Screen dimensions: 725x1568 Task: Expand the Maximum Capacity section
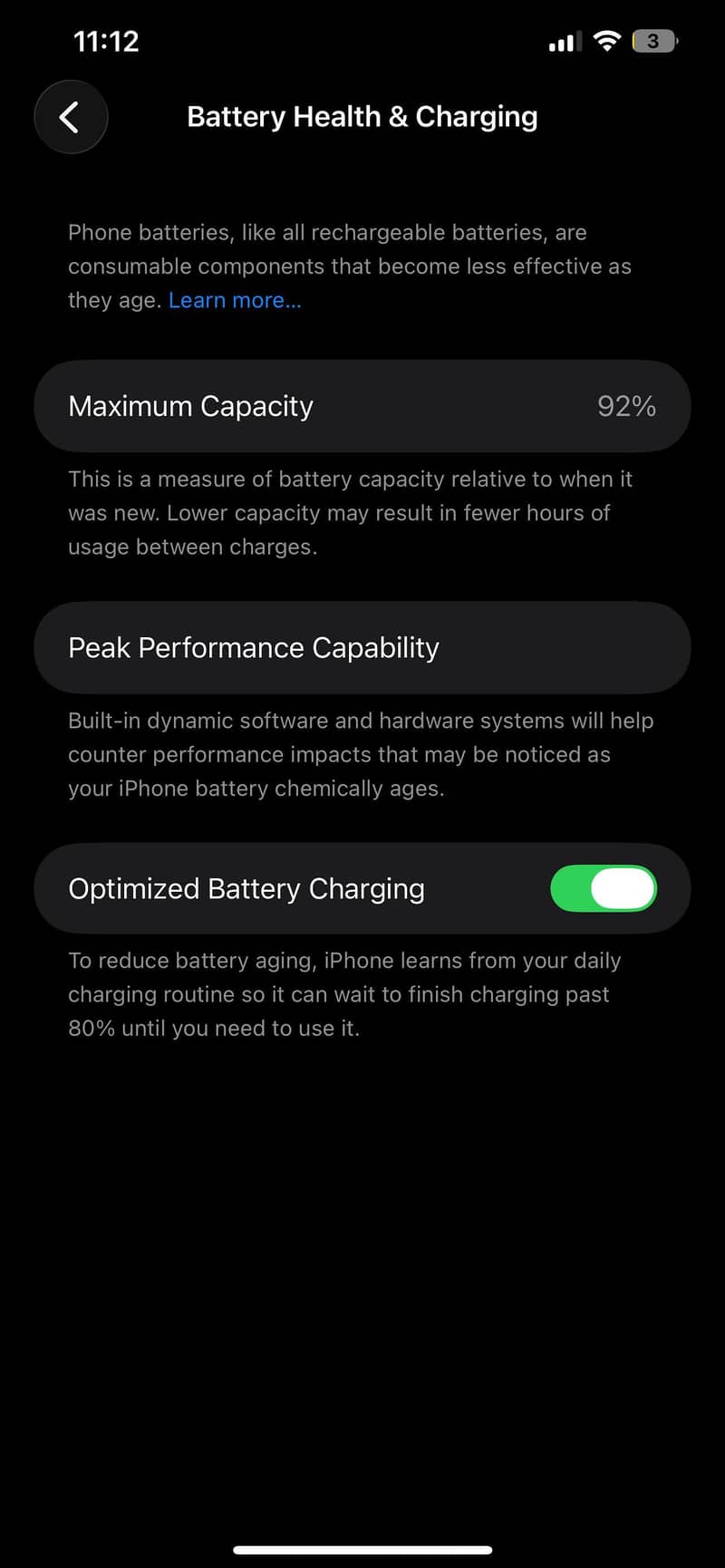tap(362, 406)
